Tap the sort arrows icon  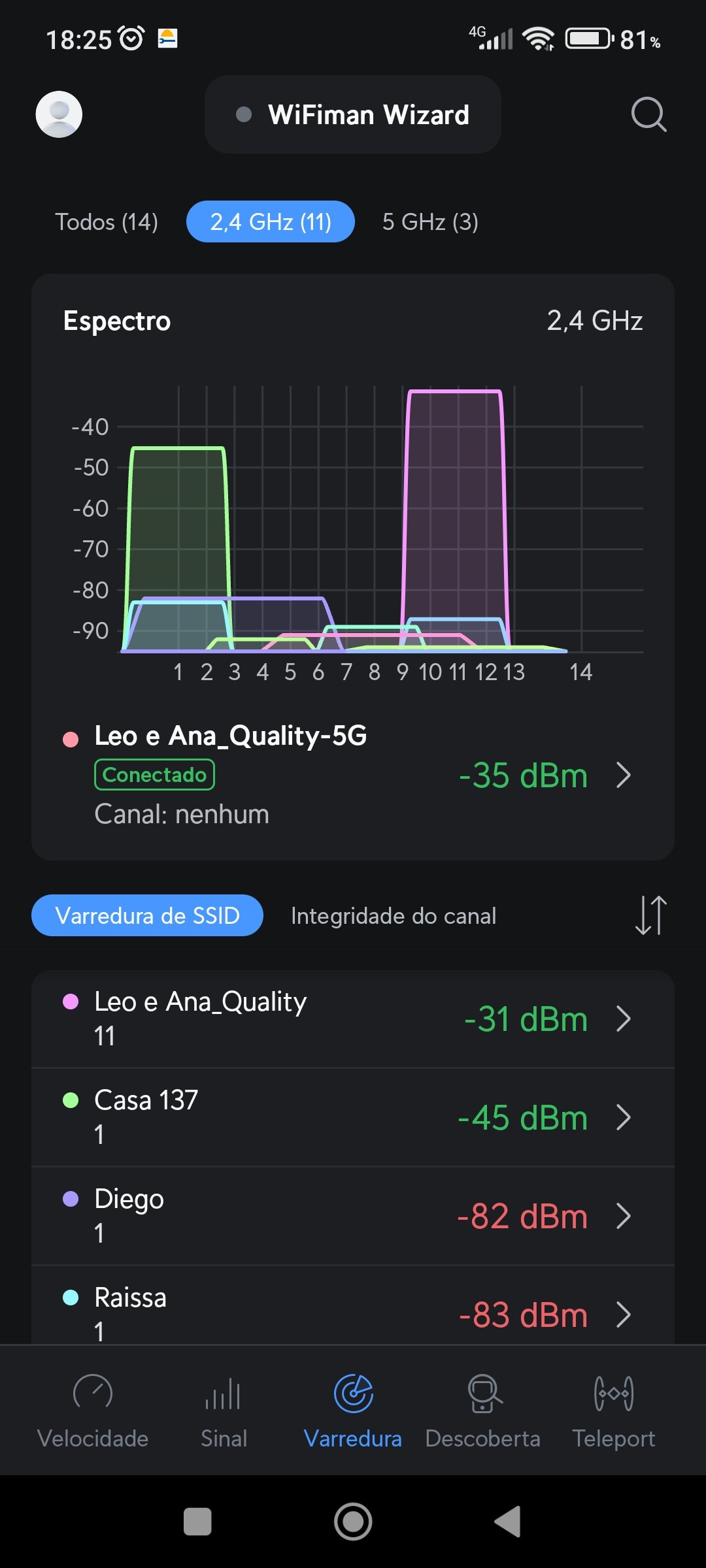(650, 915)
